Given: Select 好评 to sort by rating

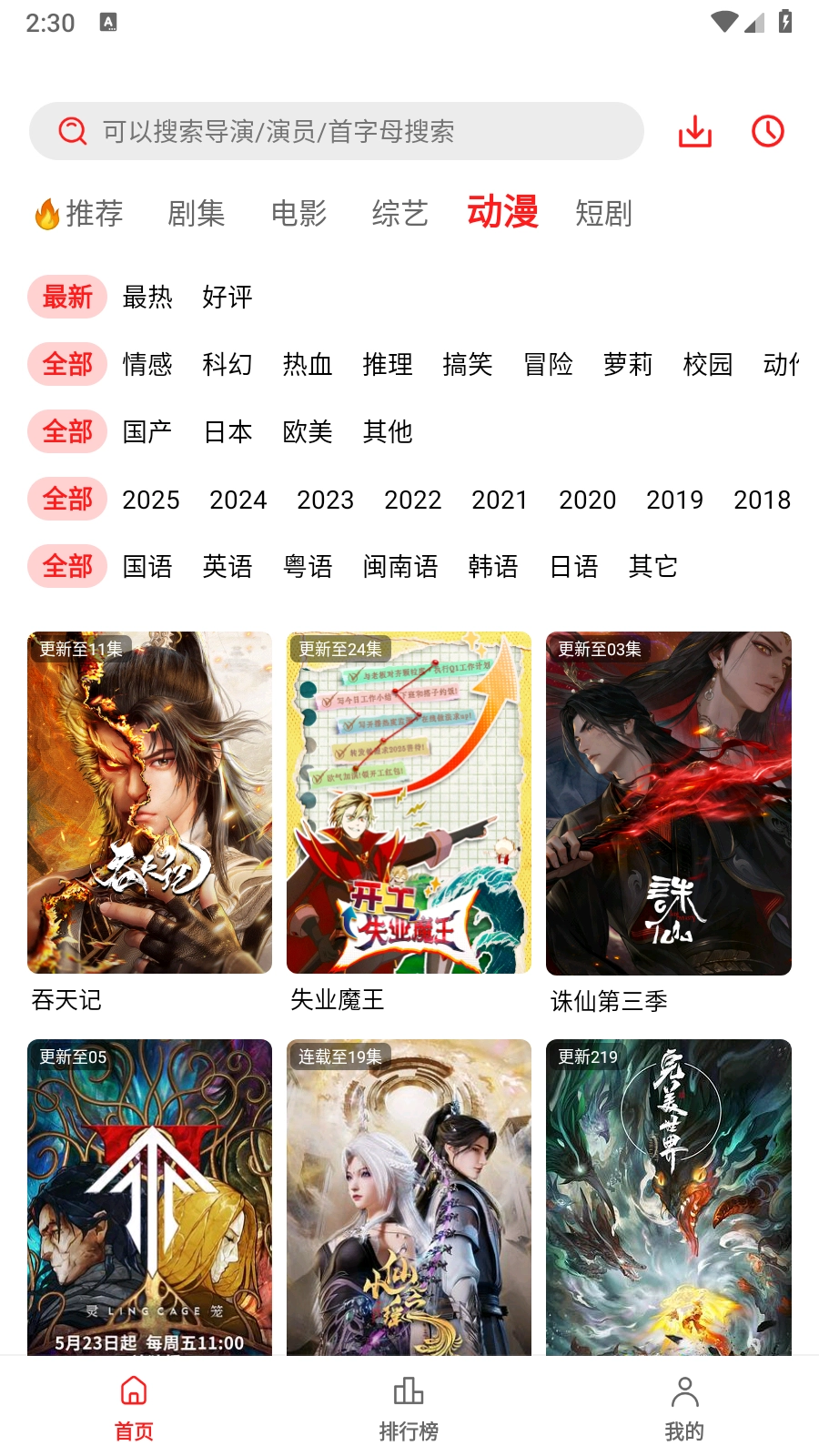Looking at the screenshot, I should click(227, 297).
